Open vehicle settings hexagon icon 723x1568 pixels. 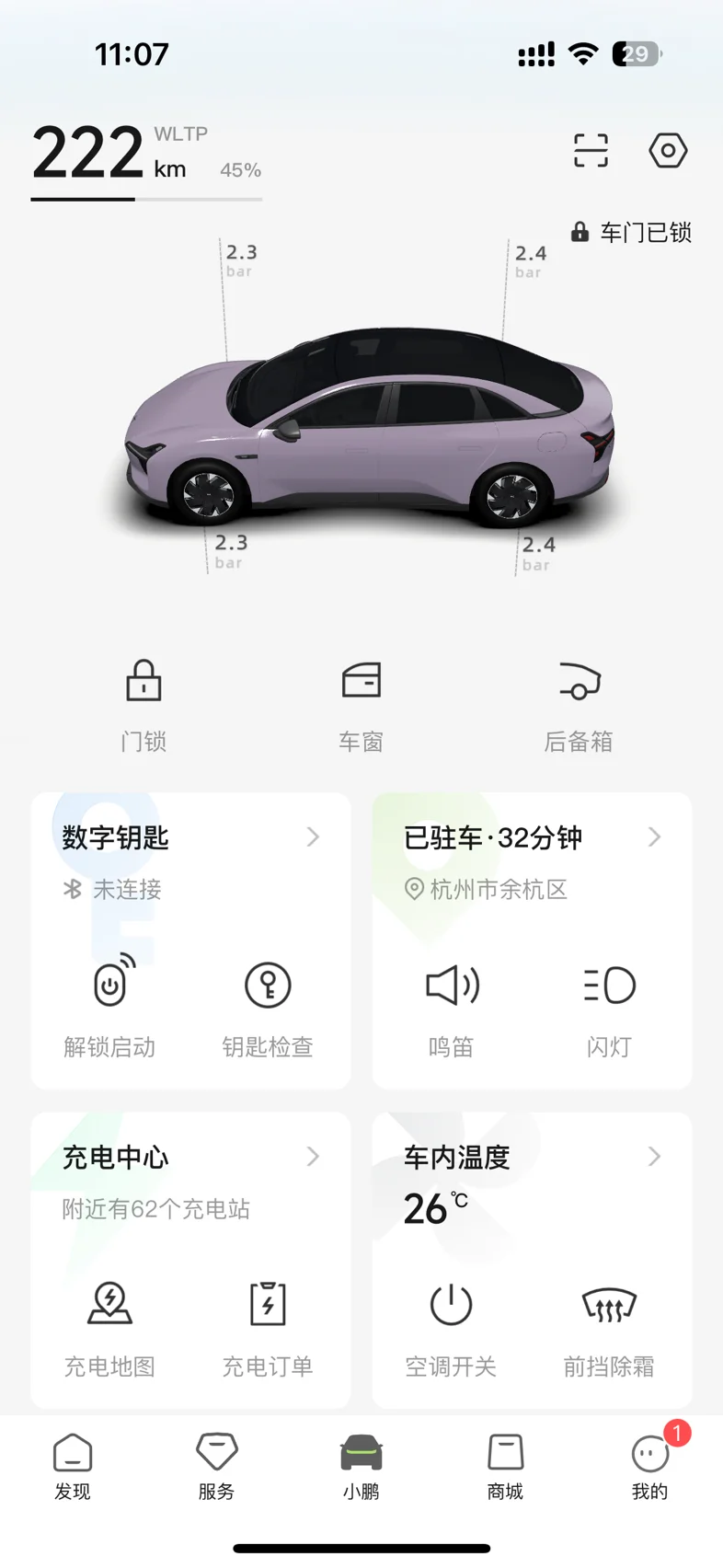pyautogui.click(x=668, y=150)
